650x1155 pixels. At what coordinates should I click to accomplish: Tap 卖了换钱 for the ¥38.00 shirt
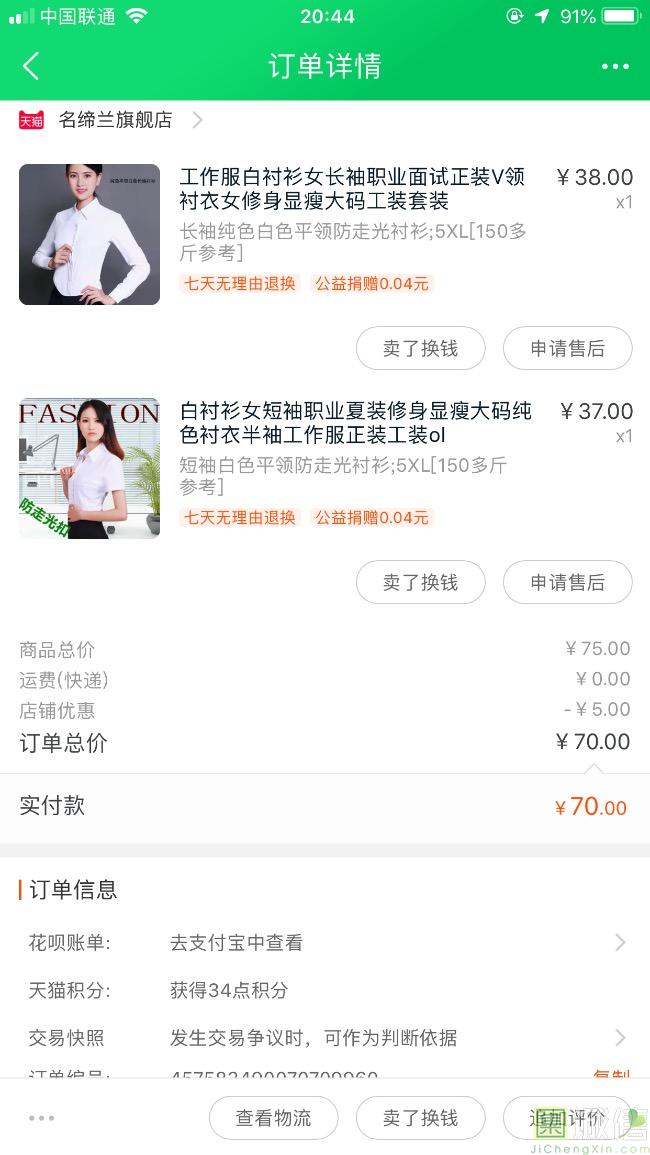(420, 348)
